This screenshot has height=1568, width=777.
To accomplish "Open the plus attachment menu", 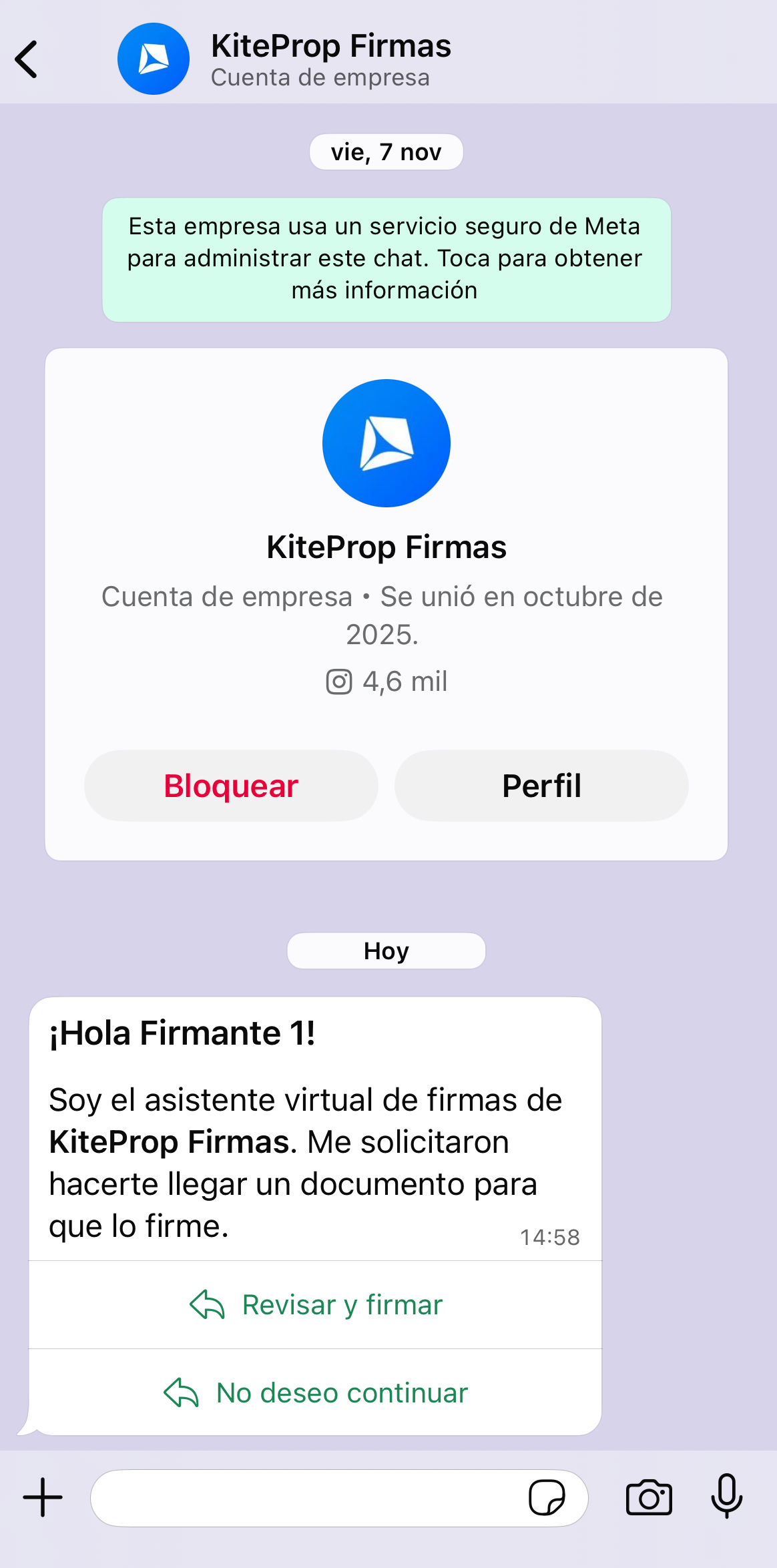I will point(43,1497).
